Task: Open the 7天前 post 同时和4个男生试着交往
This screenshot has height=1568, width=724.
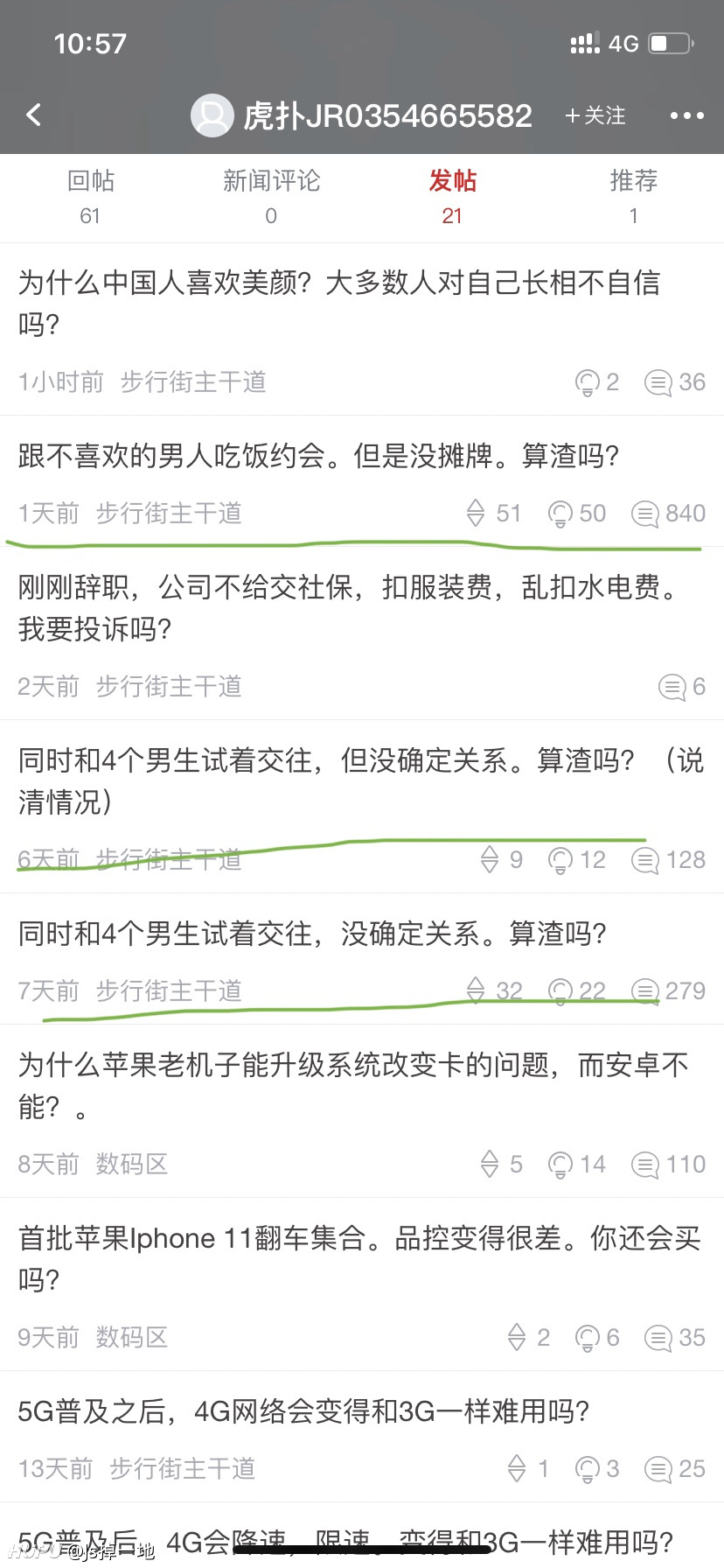Action: [362, 959]
